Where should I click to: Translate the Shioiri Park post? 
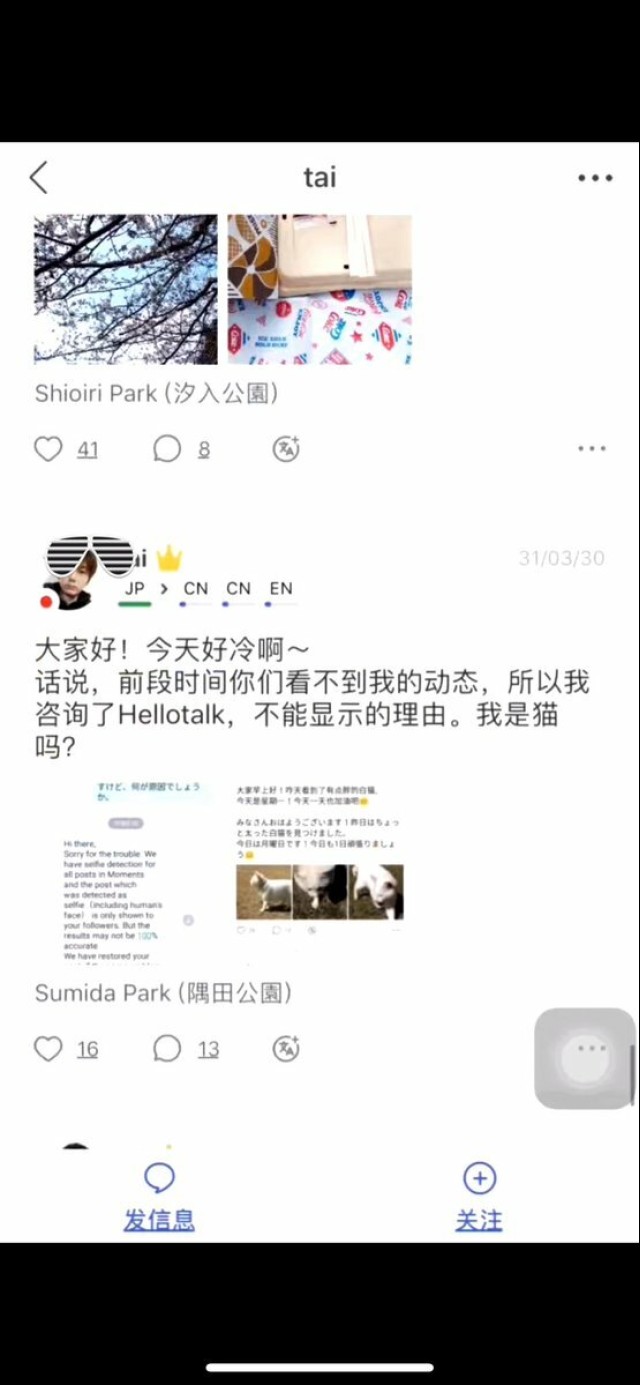(286, 449)
